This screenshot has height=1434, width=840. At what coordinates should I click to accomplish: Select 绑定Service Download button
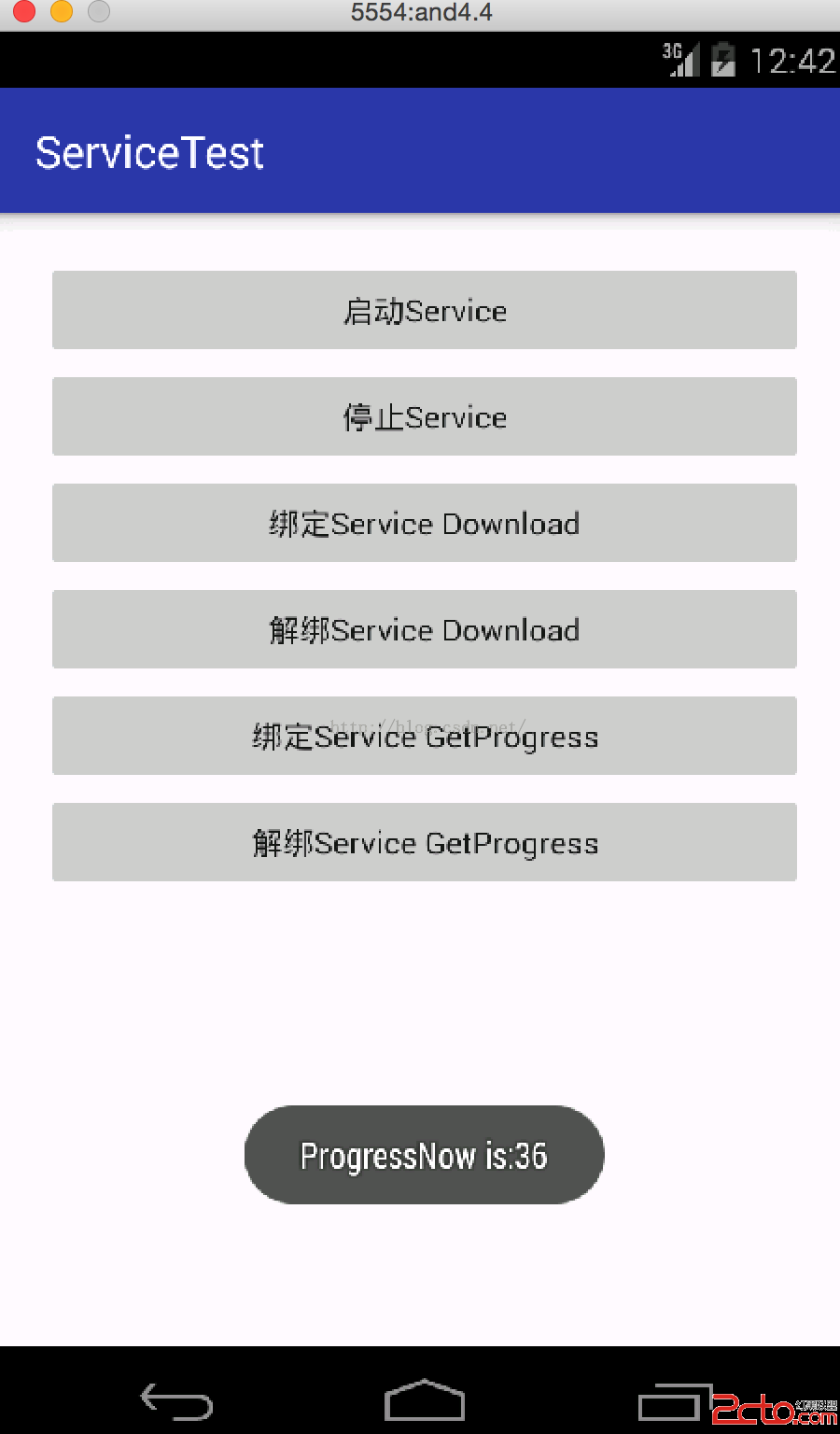coord(425,523)
